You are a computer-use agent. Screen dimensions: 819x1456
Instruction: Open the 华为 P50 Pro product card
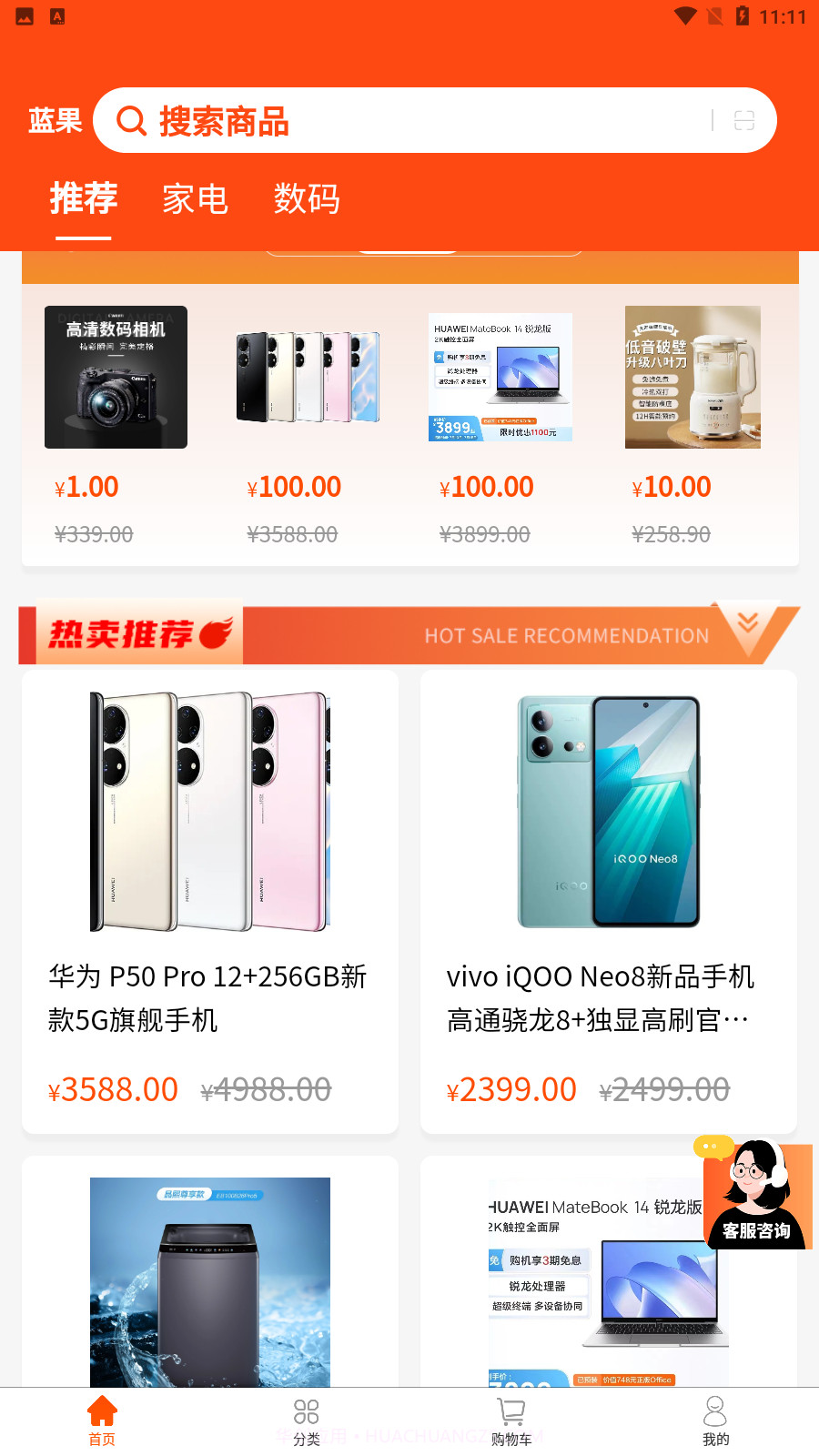pyautogui.click(x=209, y=901)
